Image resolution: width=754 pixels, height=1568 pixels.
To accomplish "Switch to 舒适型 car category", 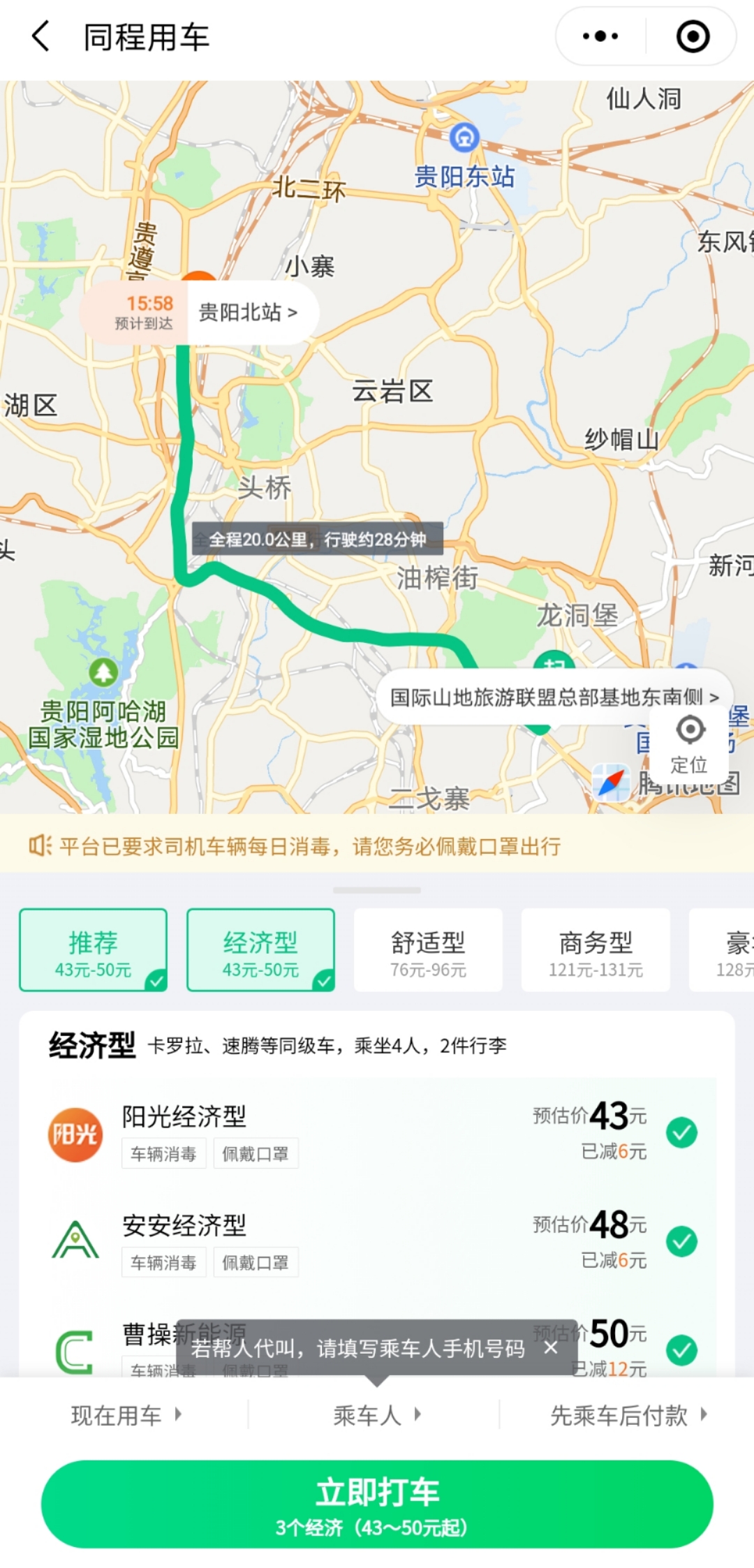I will coord(428,950).
